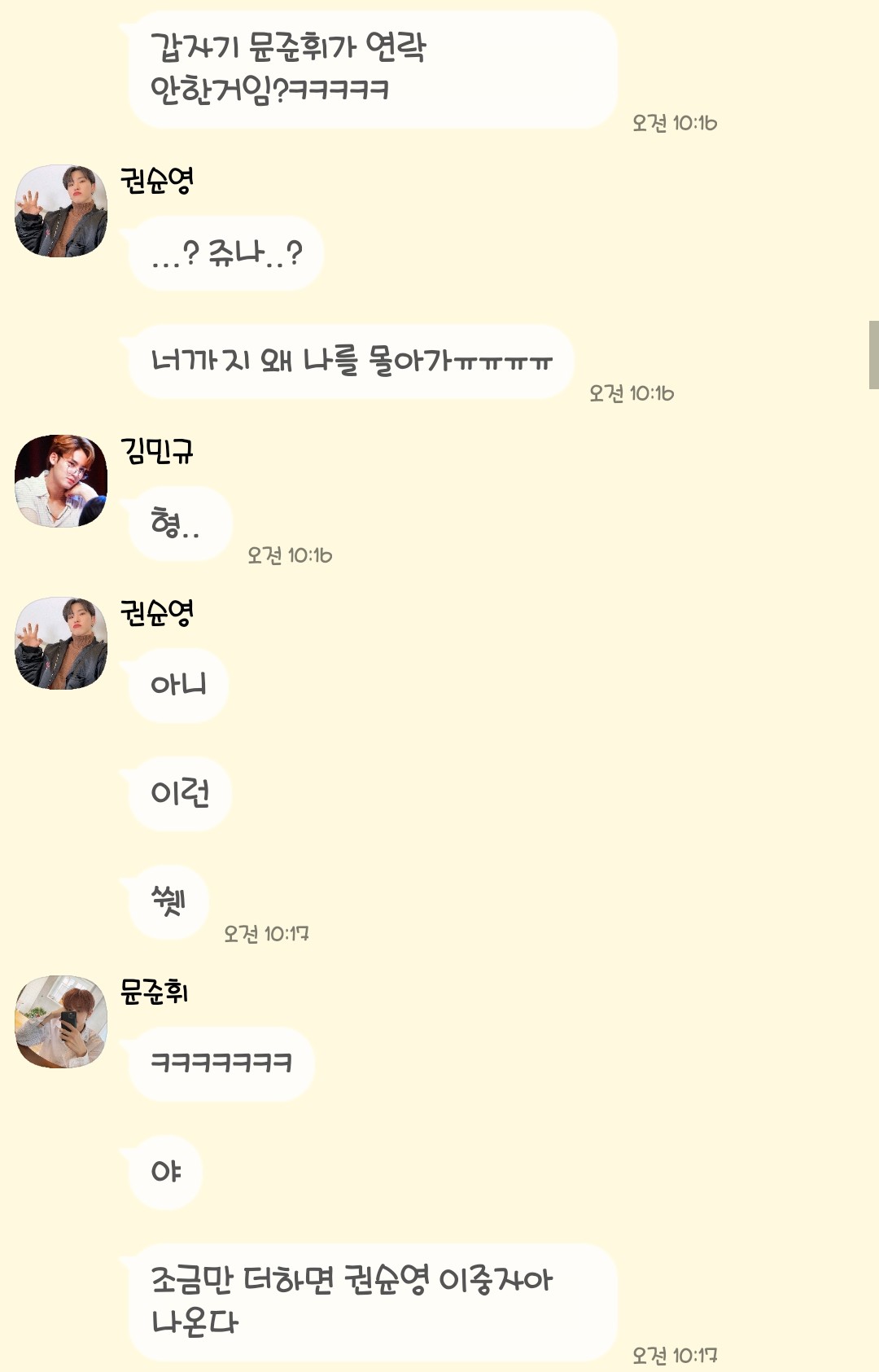Tap 권순영's avatar beside the "쥬나" message
This screenshot has width=879, height=1372.
click(x=61, y=211)
